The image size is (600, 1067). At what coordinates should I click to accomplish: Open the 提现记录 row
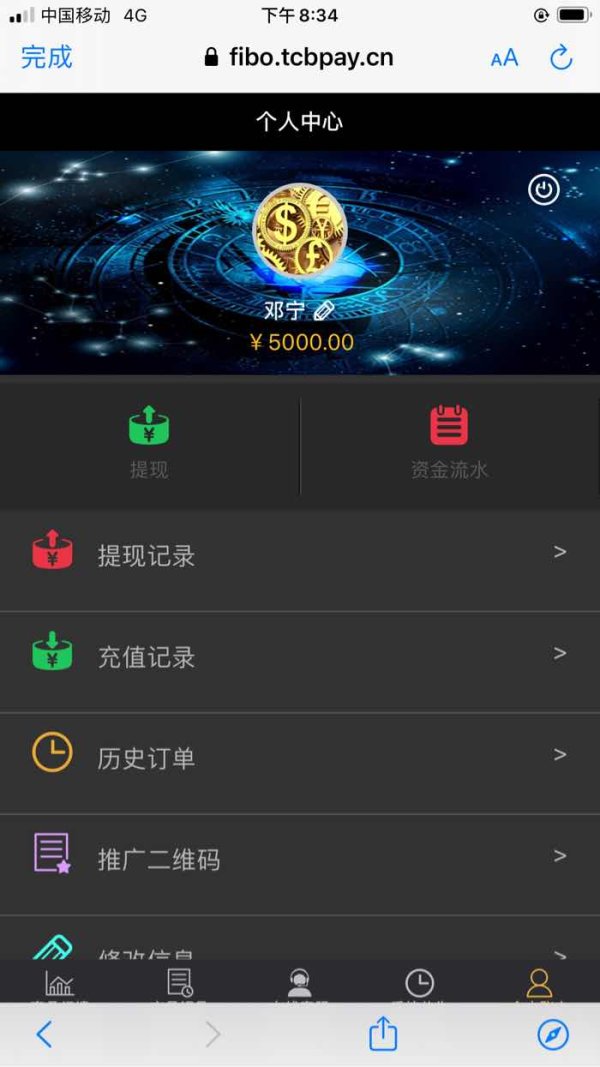[x=300, y=556]
